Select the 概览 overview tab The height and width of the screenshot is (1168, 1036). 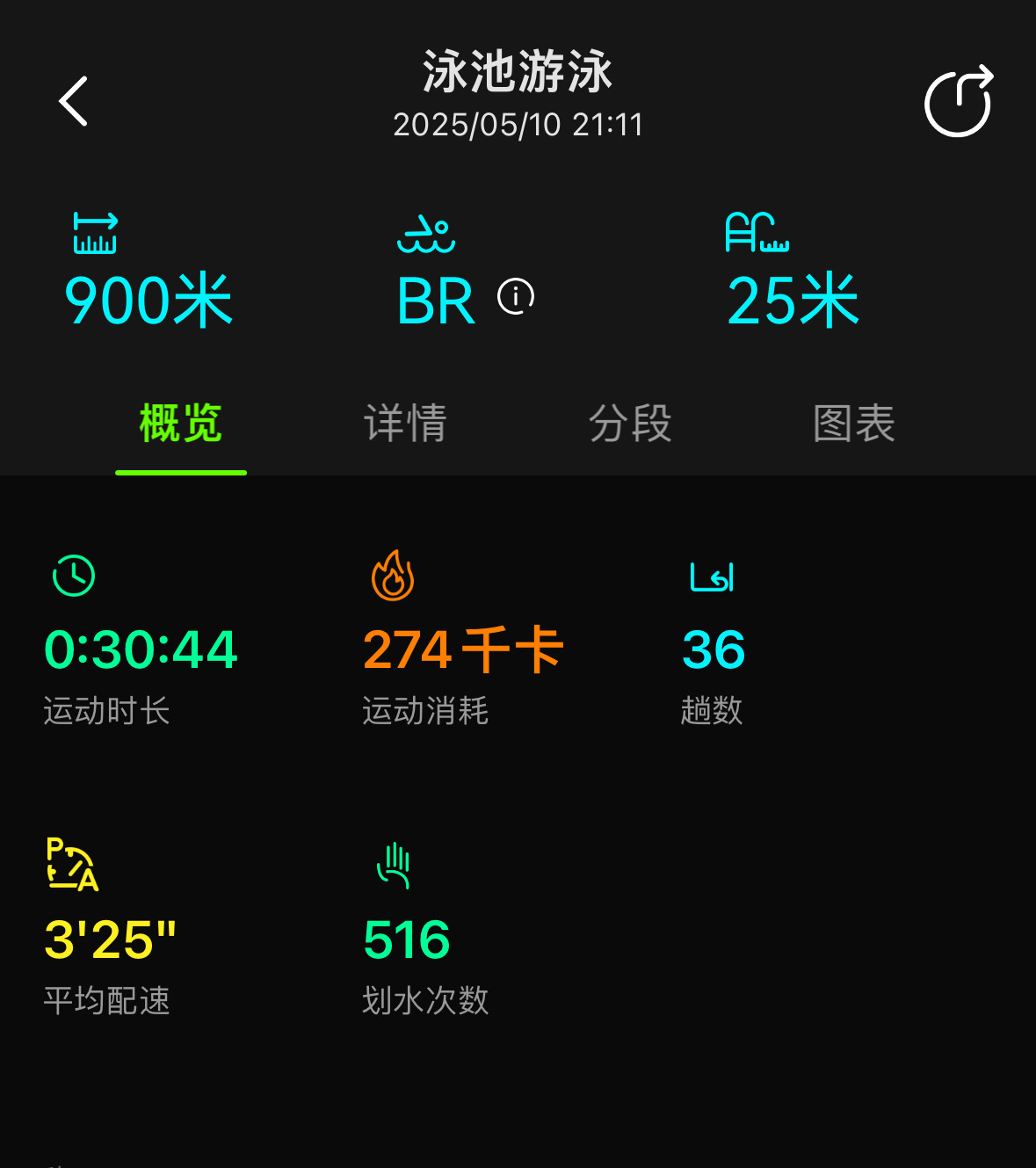click(181, 424)
